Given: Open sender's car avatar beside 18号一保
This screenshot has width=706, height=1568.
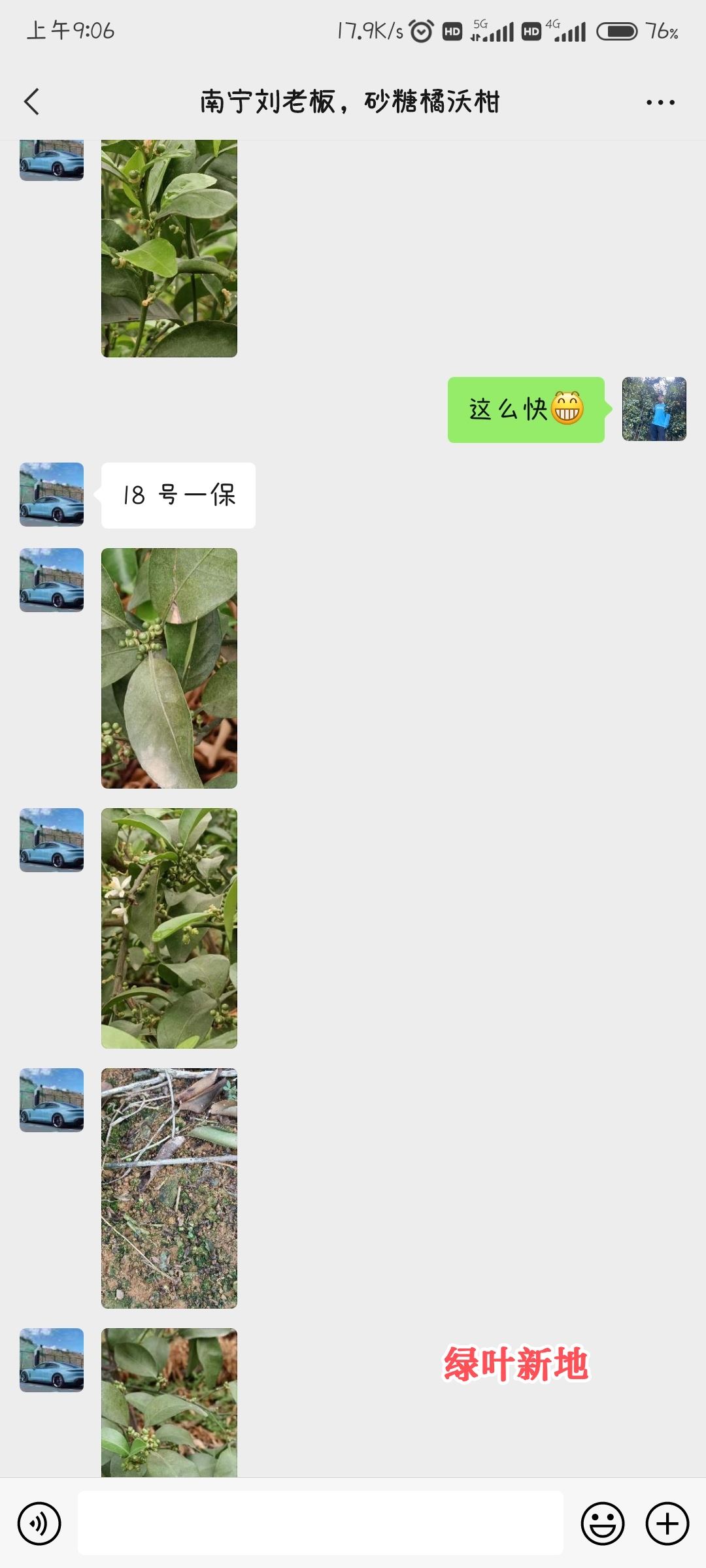Looking at the screenshot, I should 52,495.
